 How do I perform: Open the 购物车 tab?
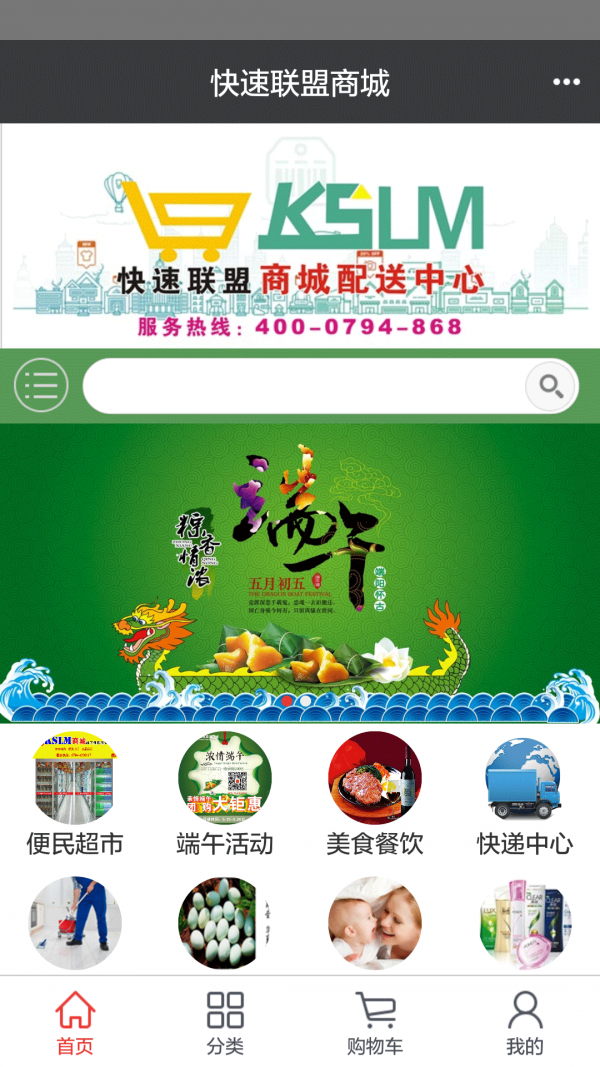tap(375, 1023)
